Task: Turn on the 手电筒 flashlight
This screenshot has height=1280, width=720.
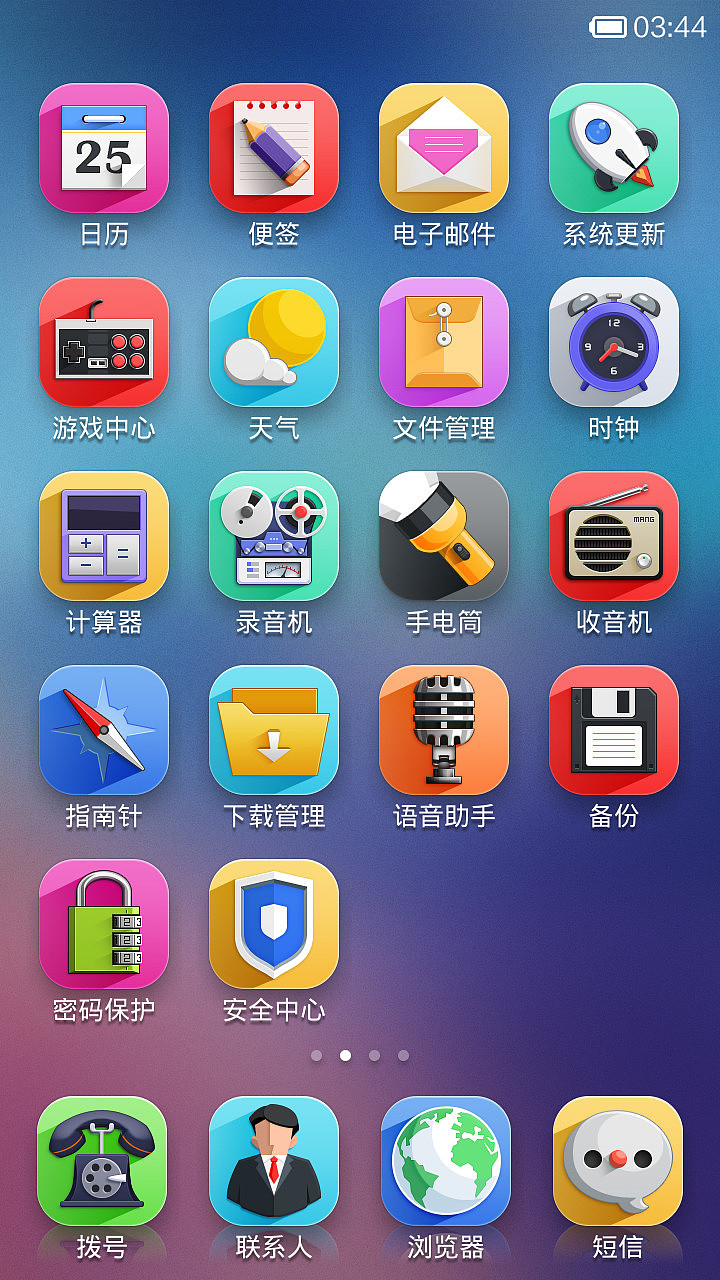Action: coord(444,538)
